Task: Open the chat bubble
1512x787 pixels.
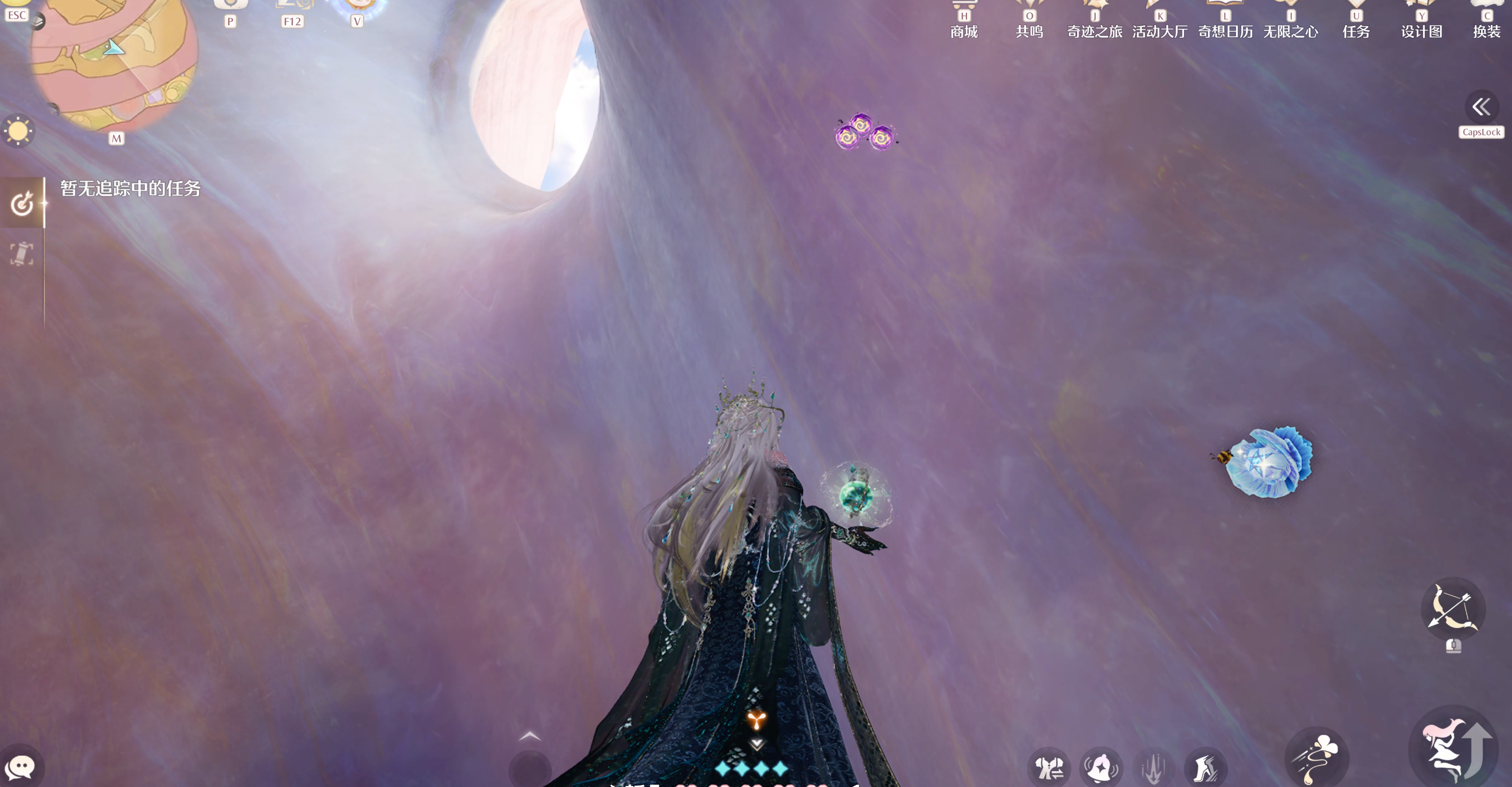Action: point(21,766)
